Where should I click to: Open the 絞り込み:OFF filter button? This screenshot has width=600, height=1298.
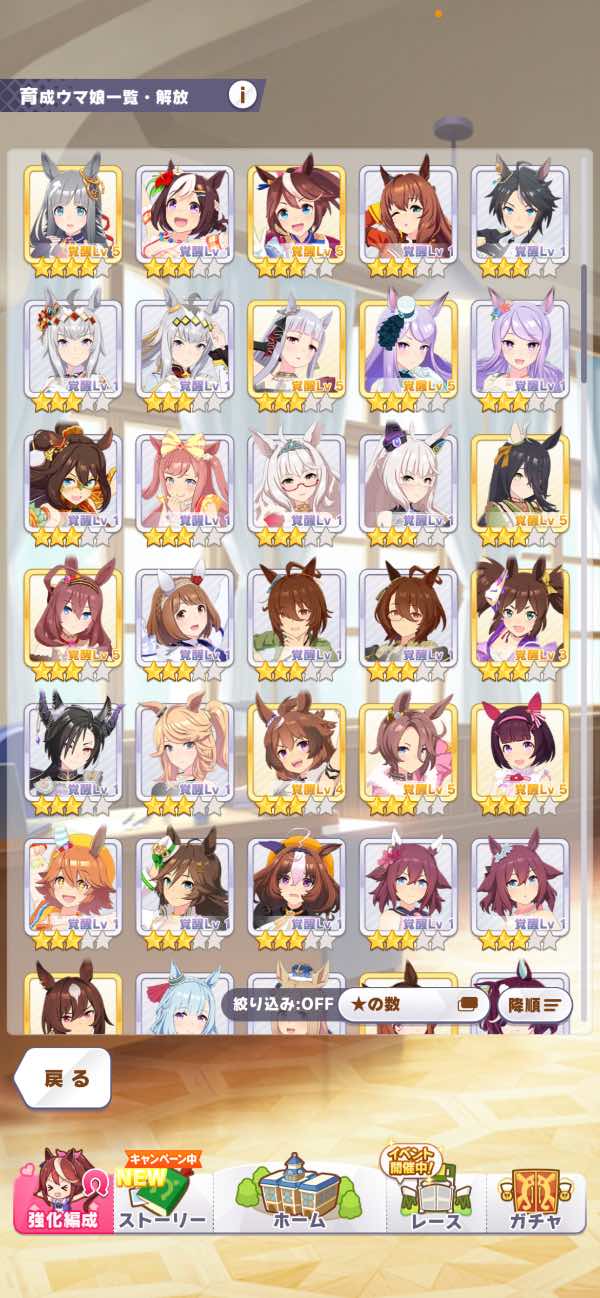pos(277,1004)
